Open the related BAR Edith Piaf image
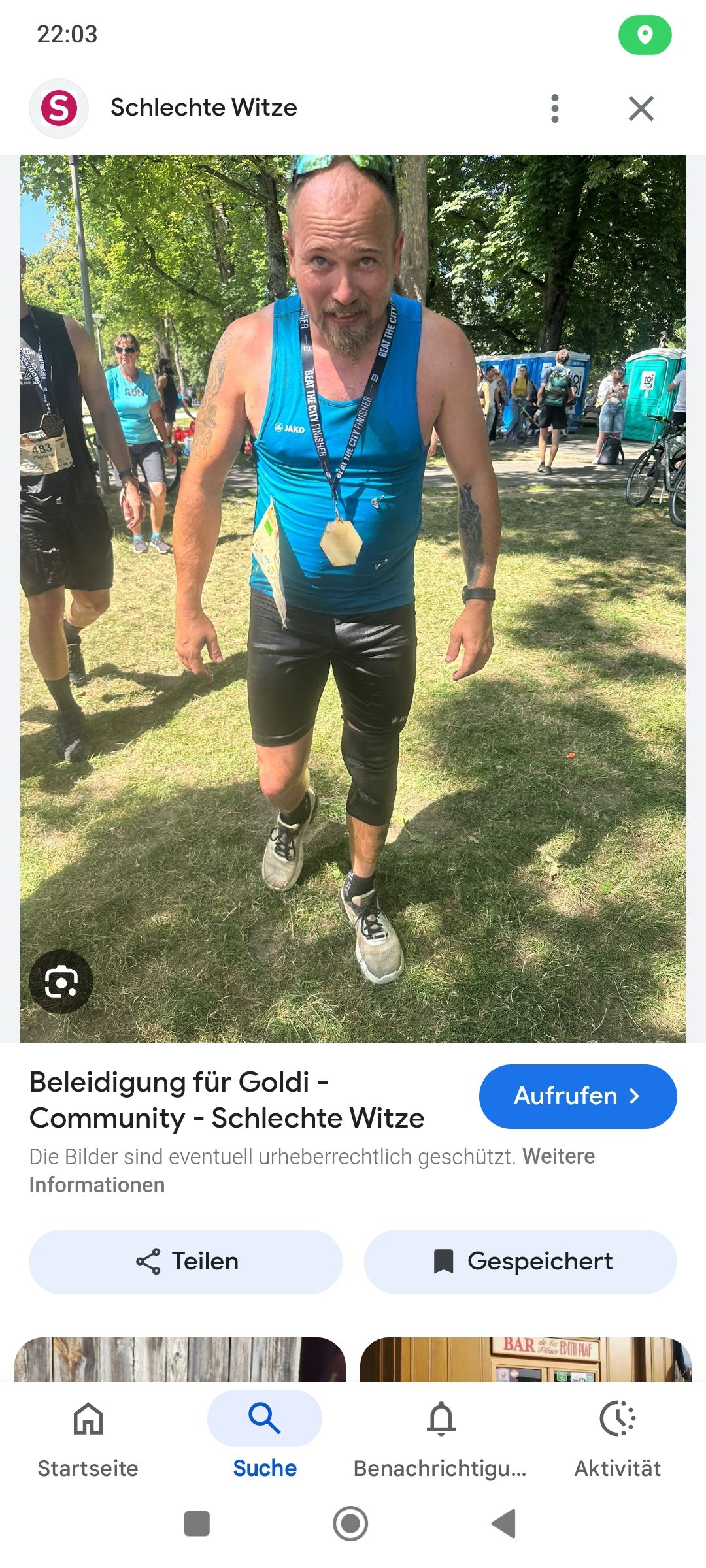Viewport: 706px width, 1568px height. click(526, 1359)
